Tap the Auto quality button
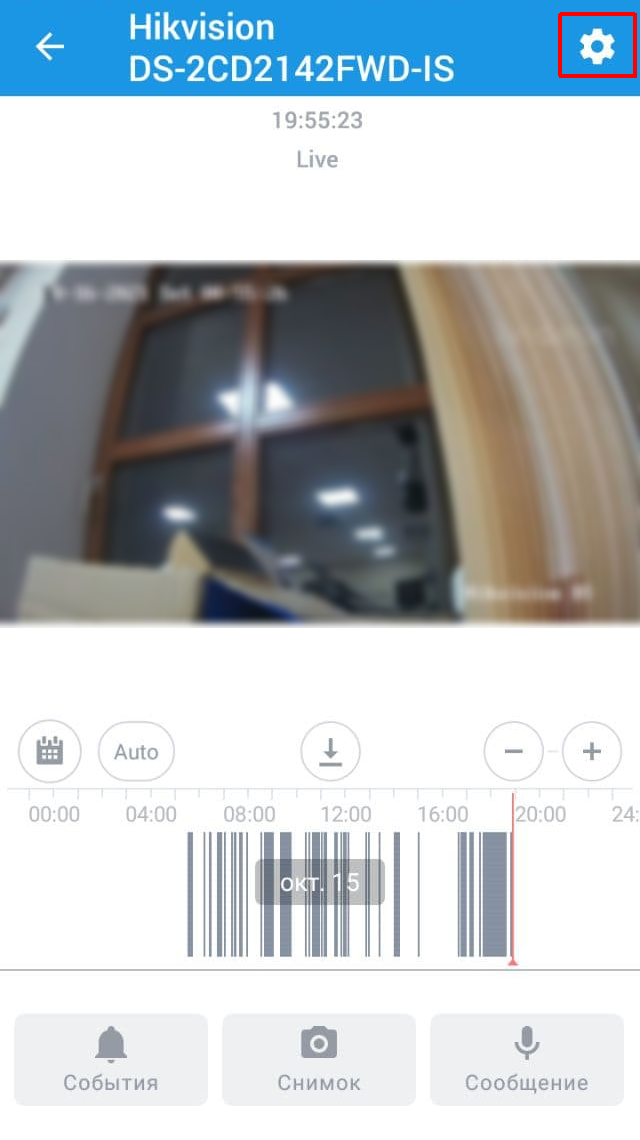Screen dimensions: 640x1140 pos(136,751)
